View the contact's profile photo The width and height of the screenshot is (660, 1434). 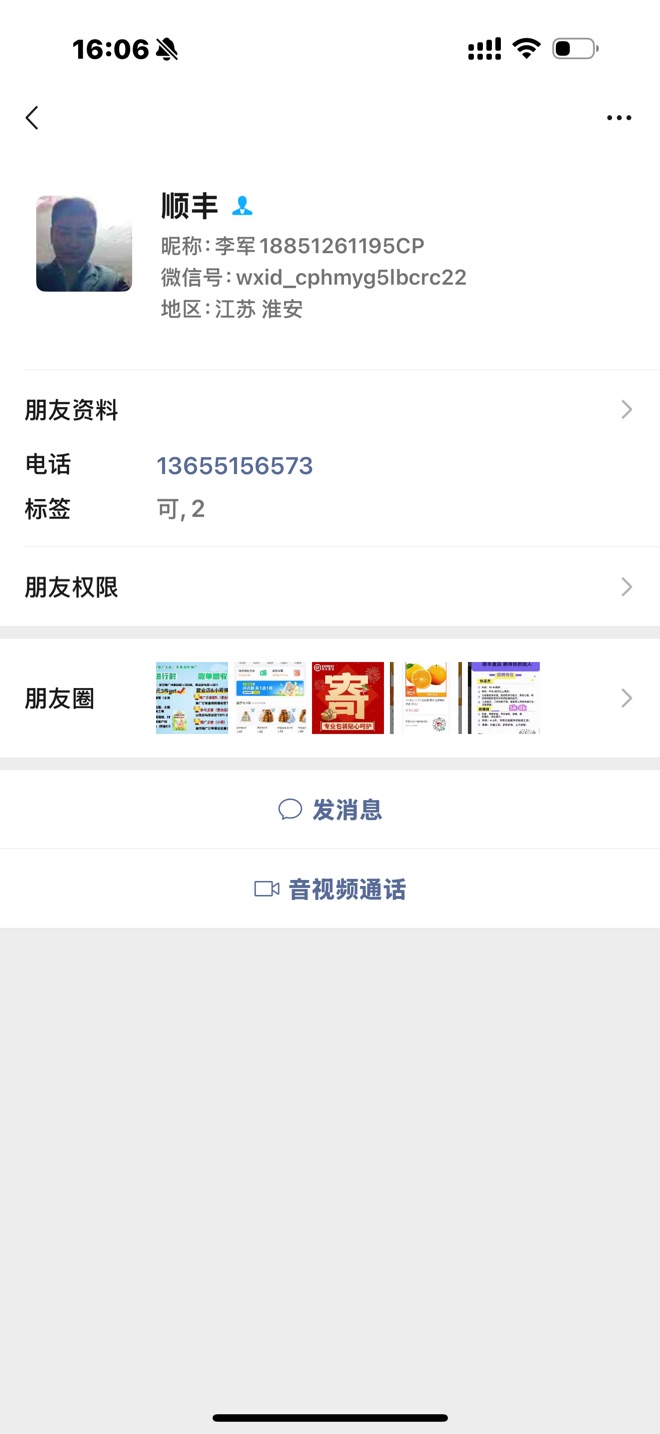point(84,243)
